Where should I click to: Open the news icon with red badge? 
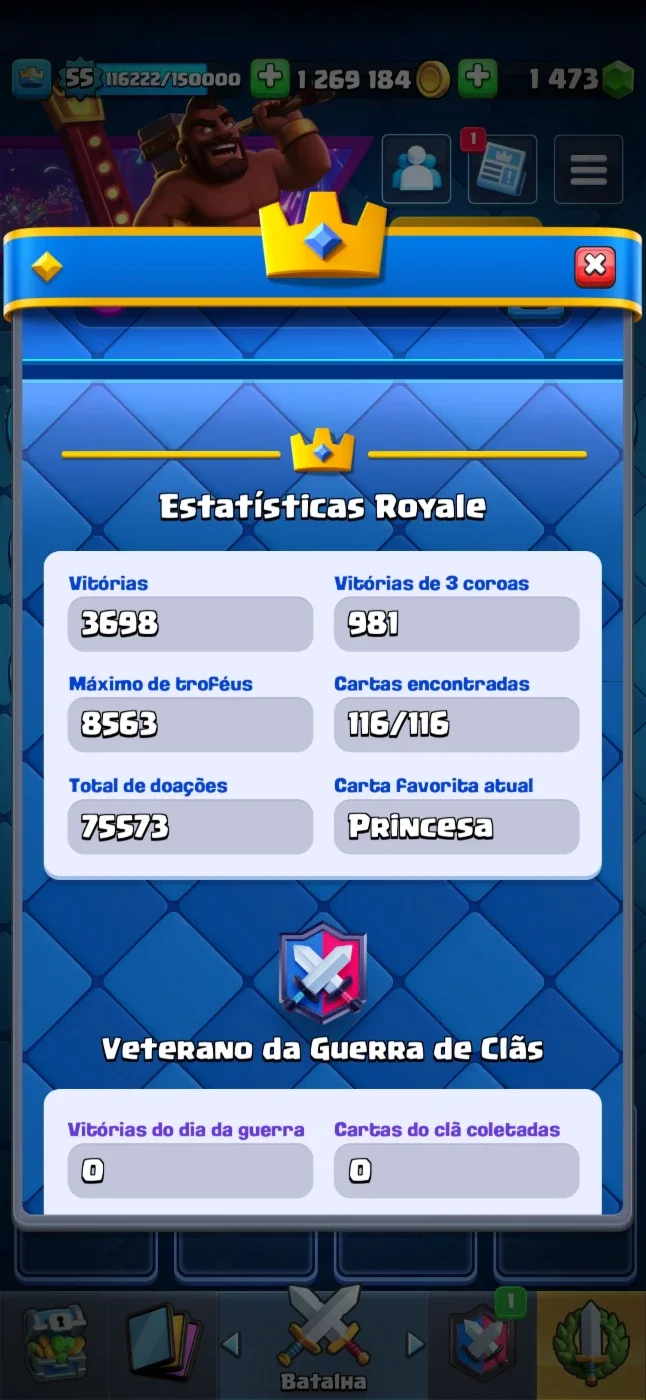[502, 170]
